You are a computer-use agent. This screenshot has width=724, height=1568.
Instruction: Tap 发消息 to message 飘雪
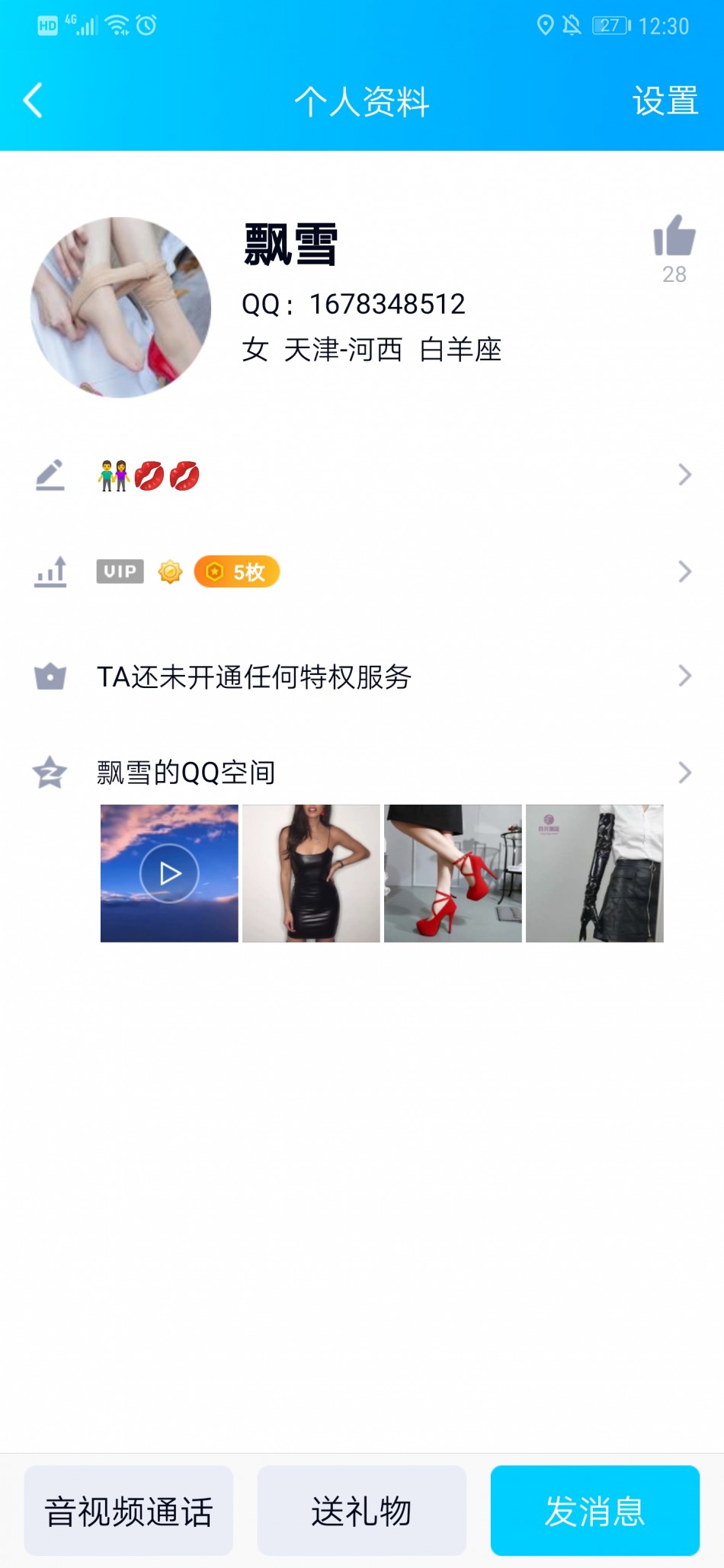coord(594,1510)
